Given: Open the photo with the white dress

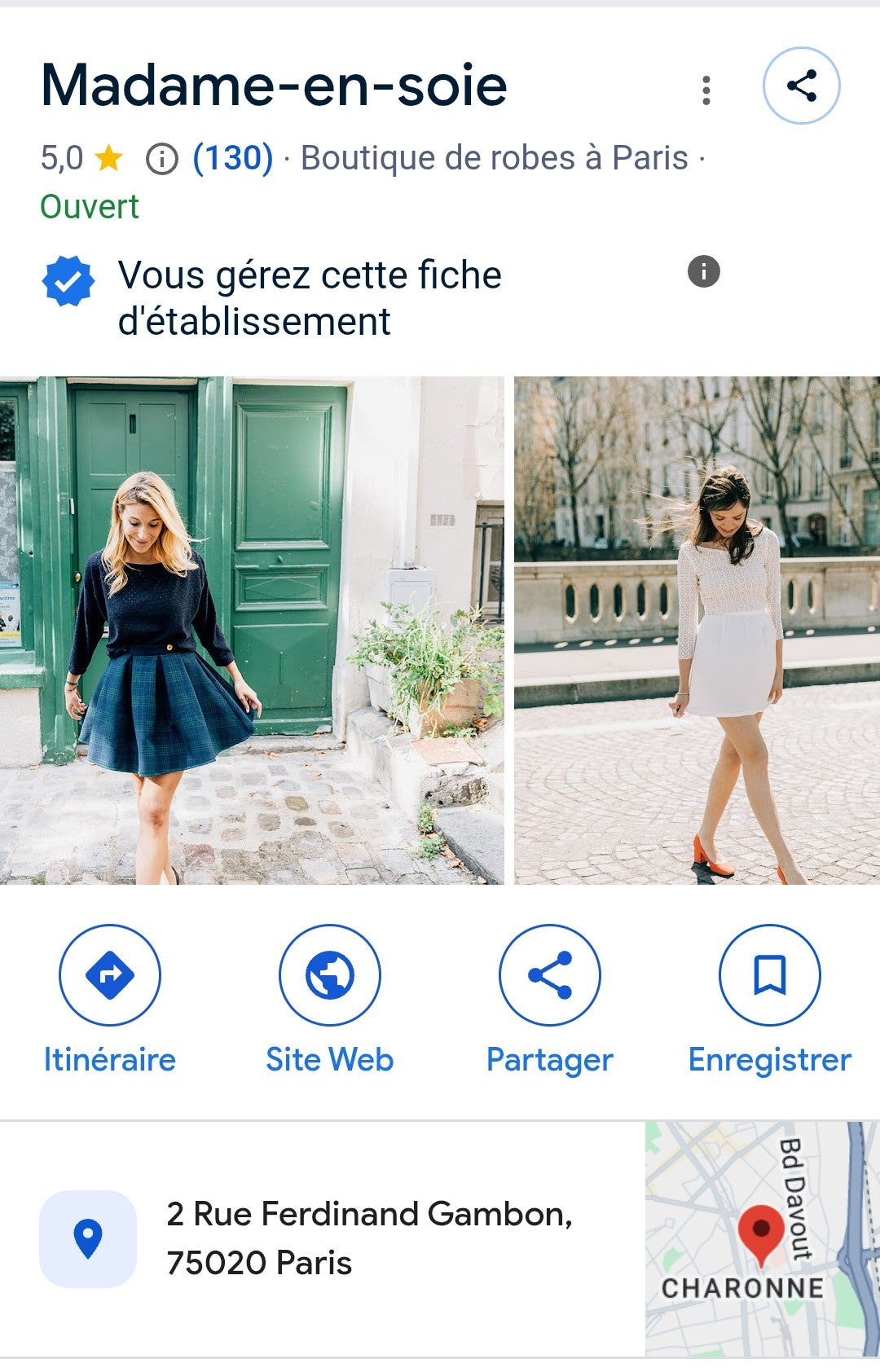Looking at the screenshot, I should pos(697,630).
